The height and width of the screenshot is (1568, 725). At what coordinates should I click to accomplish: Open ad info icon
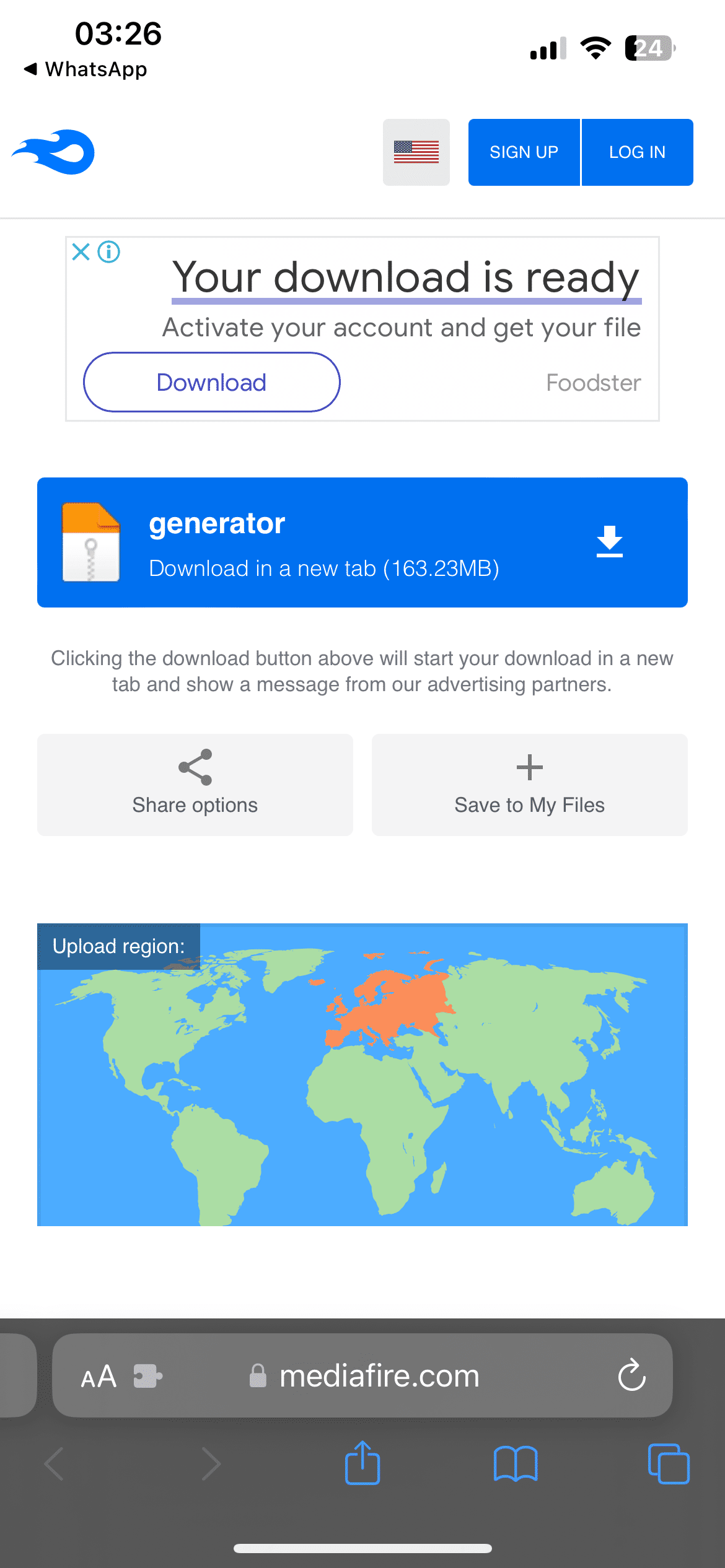tap(109, 252)
